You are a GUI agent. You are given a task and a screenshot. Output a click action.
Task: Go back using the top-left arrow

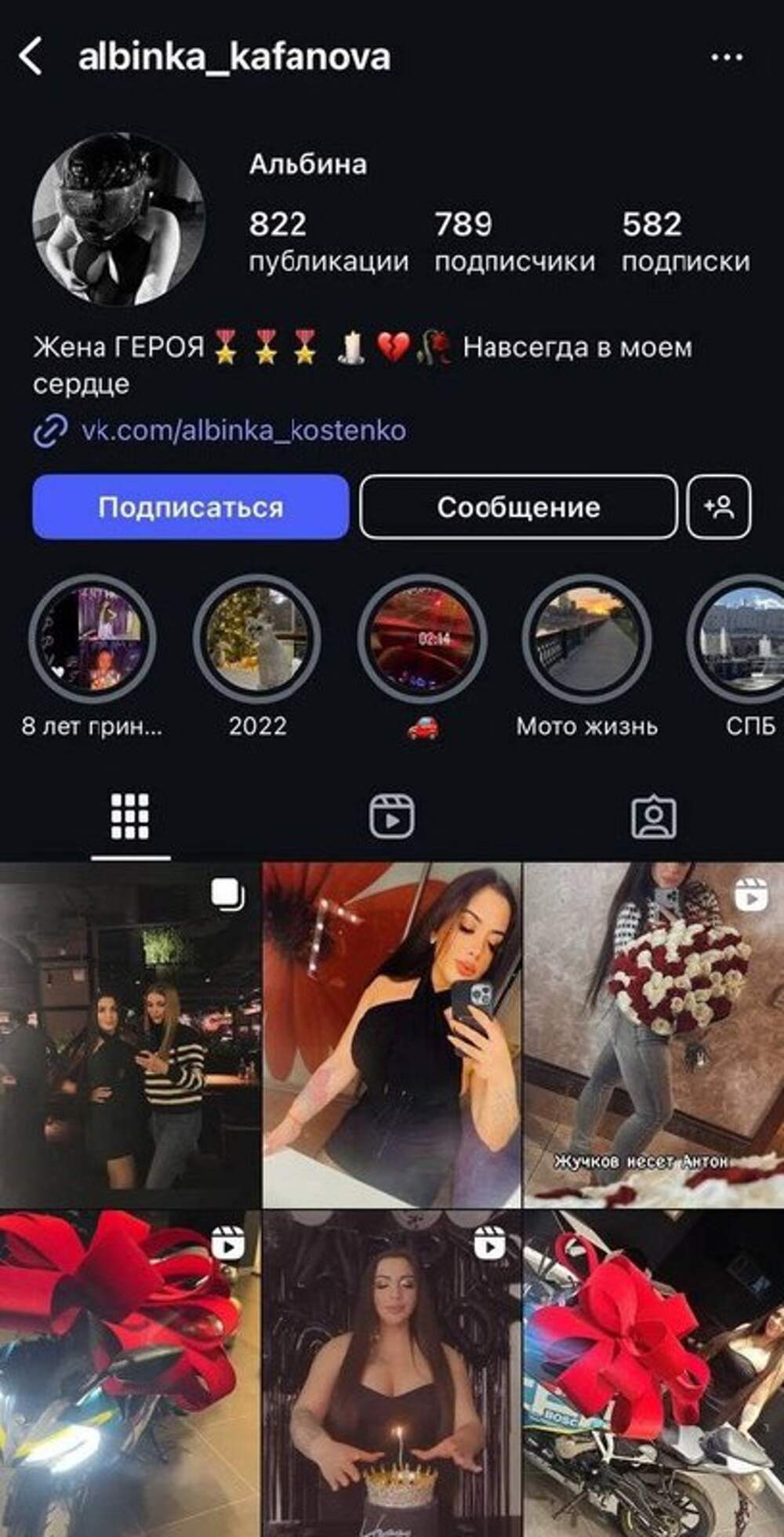[x=31, y=57]
